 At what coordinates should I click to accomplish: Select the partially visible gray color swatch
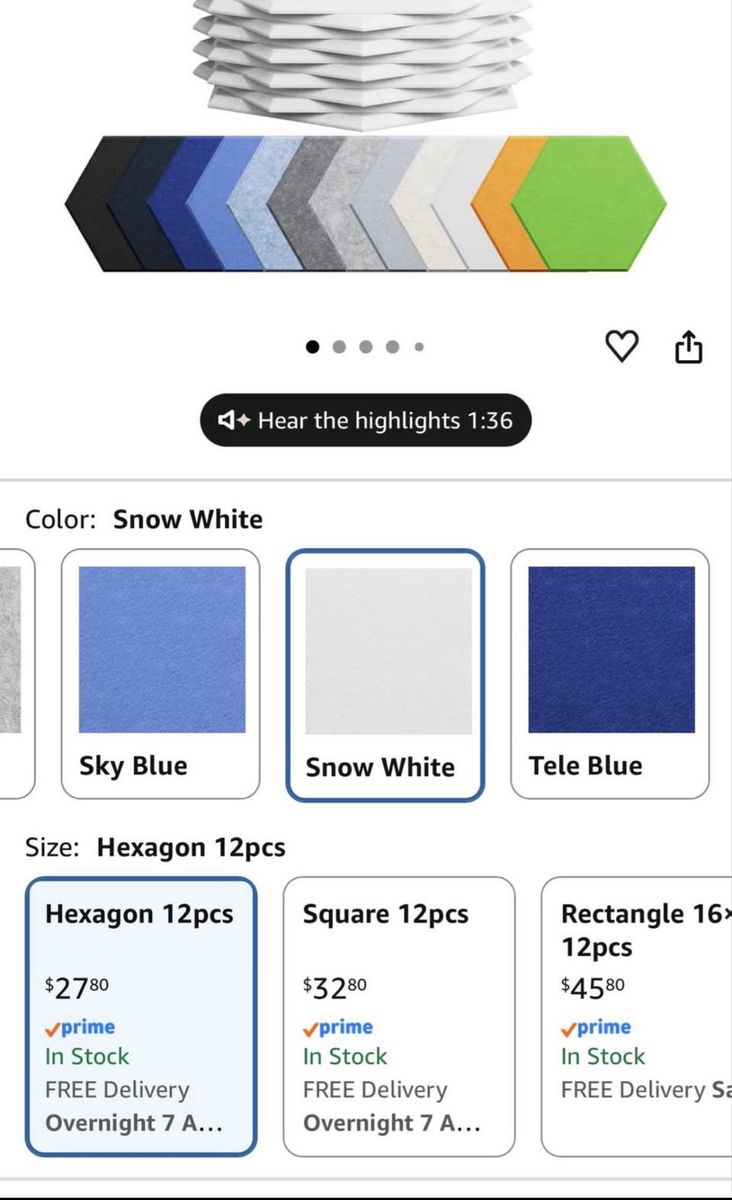click(x=16, y=674)
